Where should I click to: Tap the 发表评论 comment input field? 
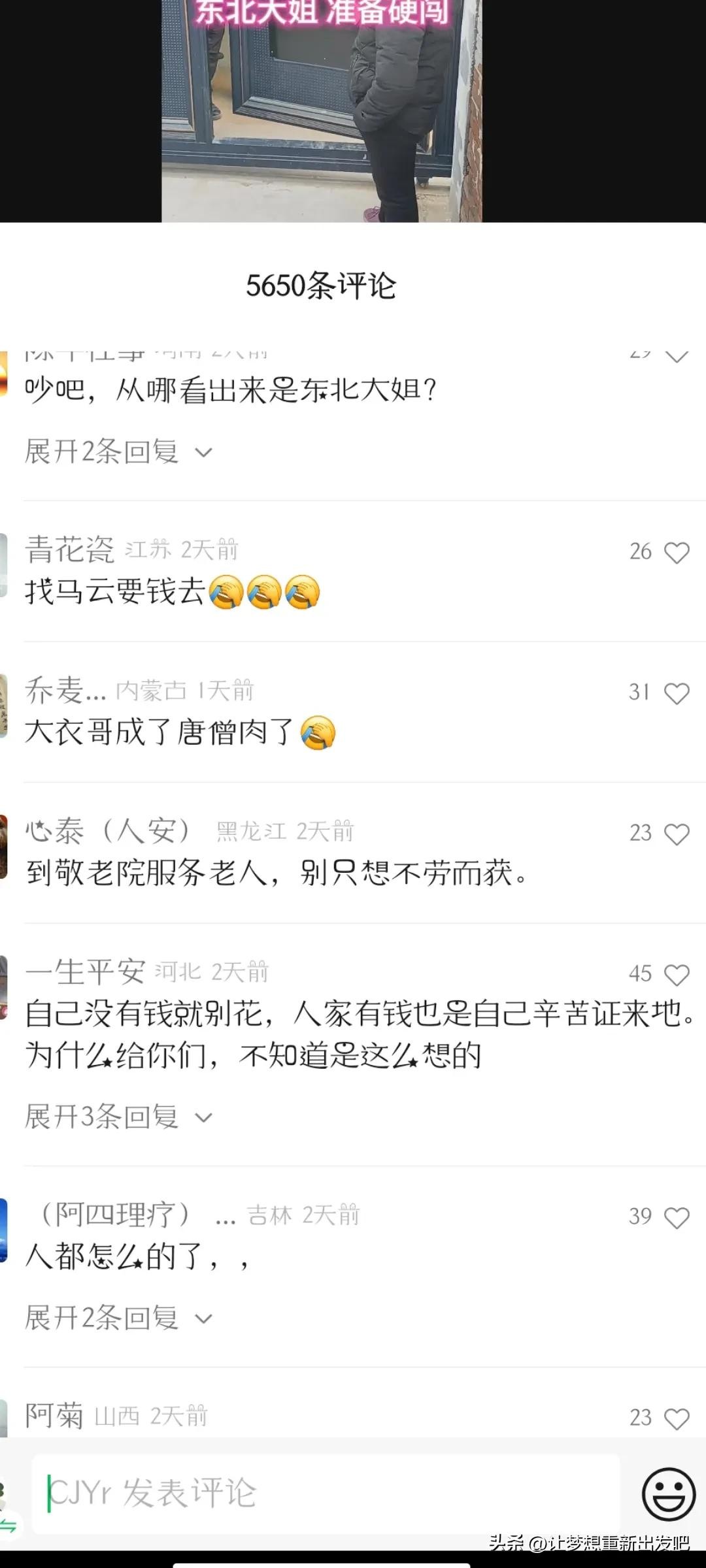[x=326, y=1494]
